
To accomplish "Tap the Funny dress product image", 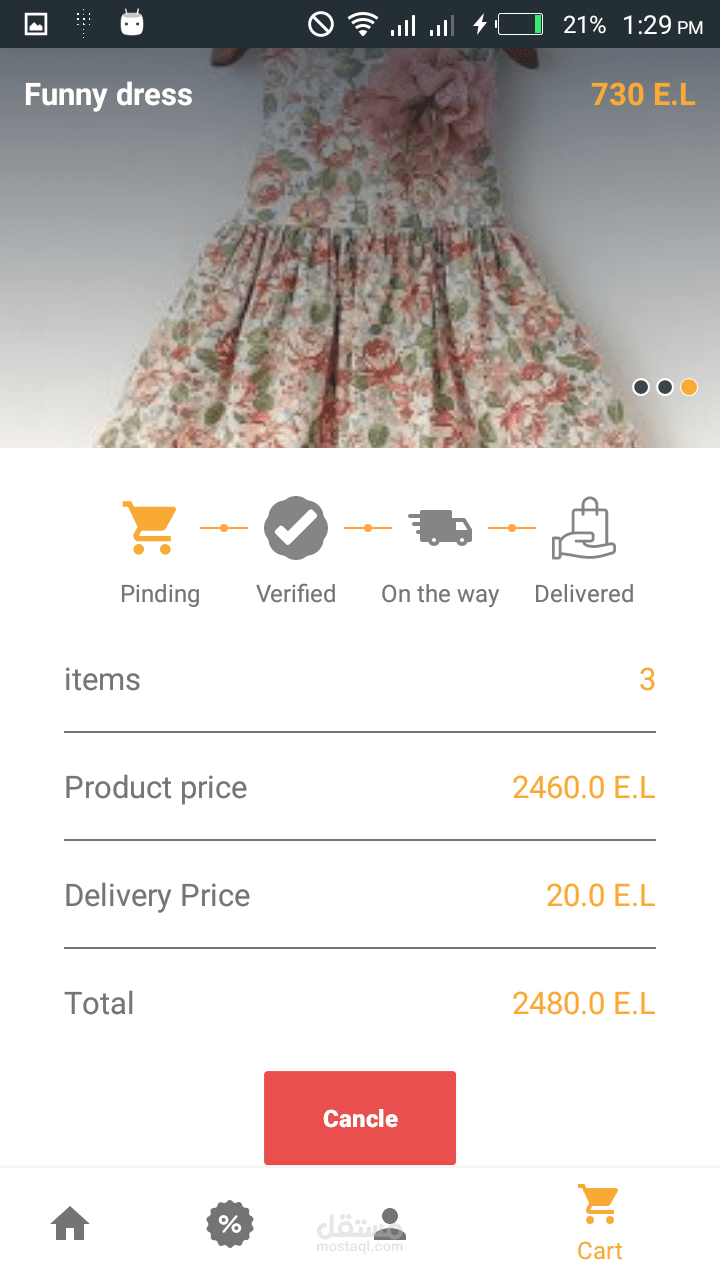I will click(360, 250).
